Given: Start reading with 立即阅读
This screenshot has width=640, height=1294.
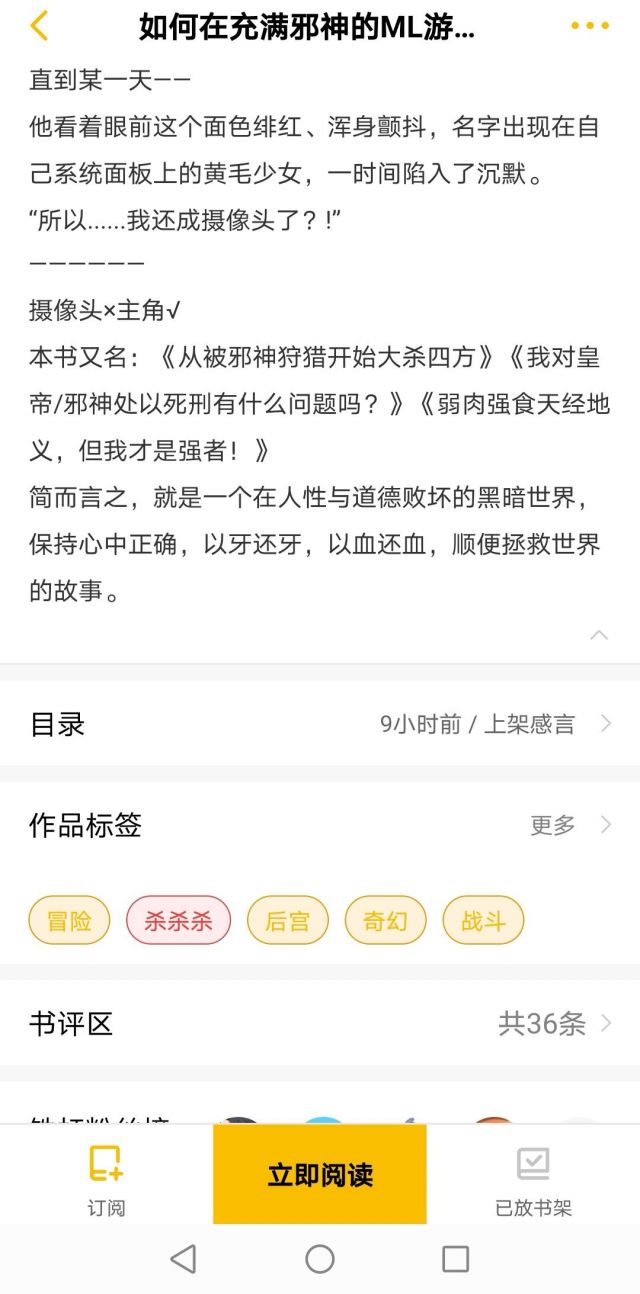Looking at the screenshot, I should [x=320, y=1174].
